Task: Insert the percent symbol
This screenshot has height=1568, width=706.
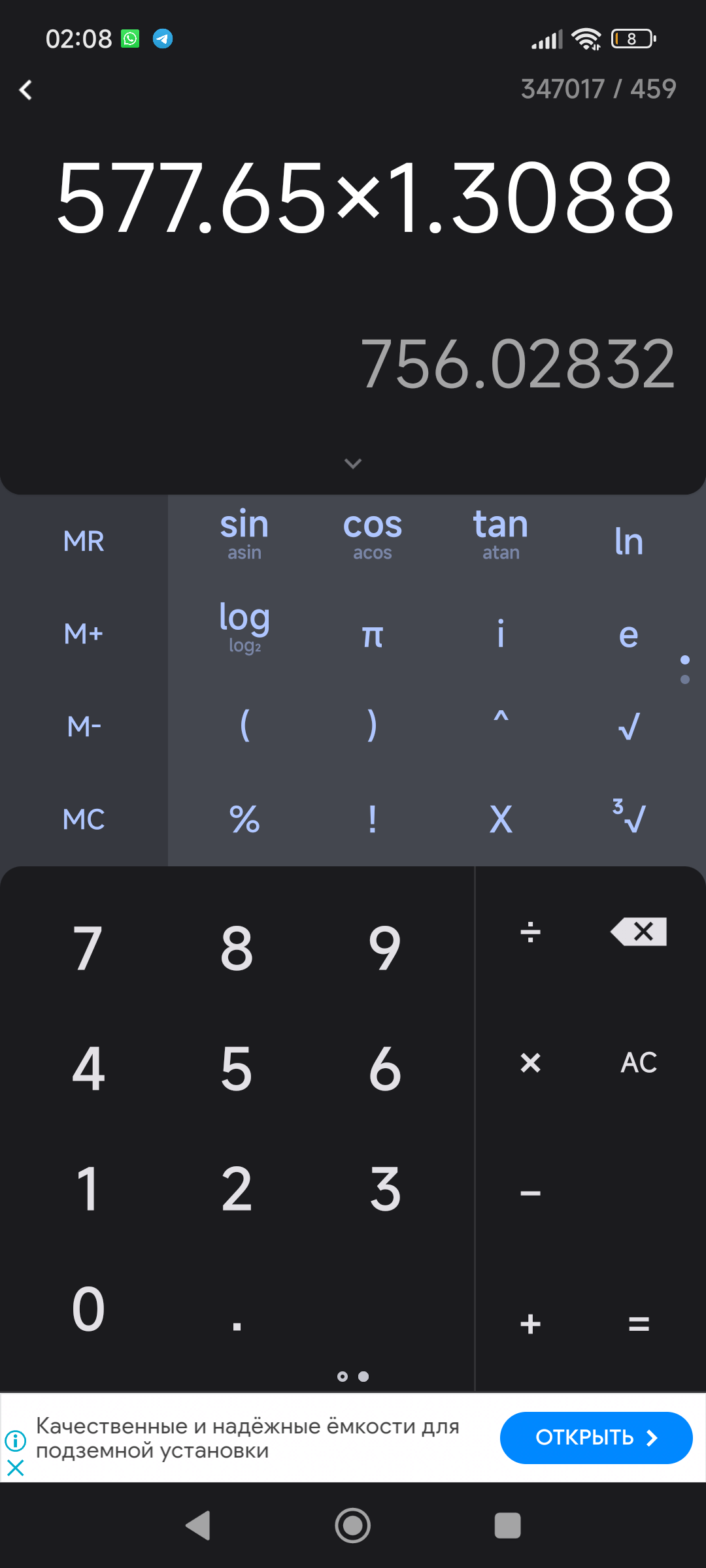Action: [244, 819]
